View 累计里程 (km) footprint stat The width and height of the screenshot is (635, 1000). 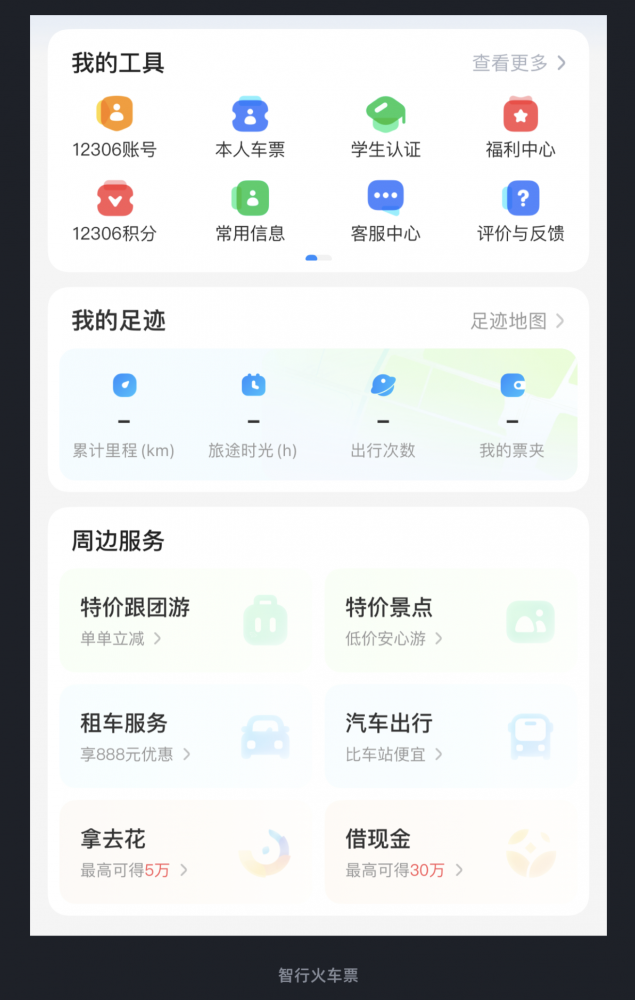click(124, 415)
